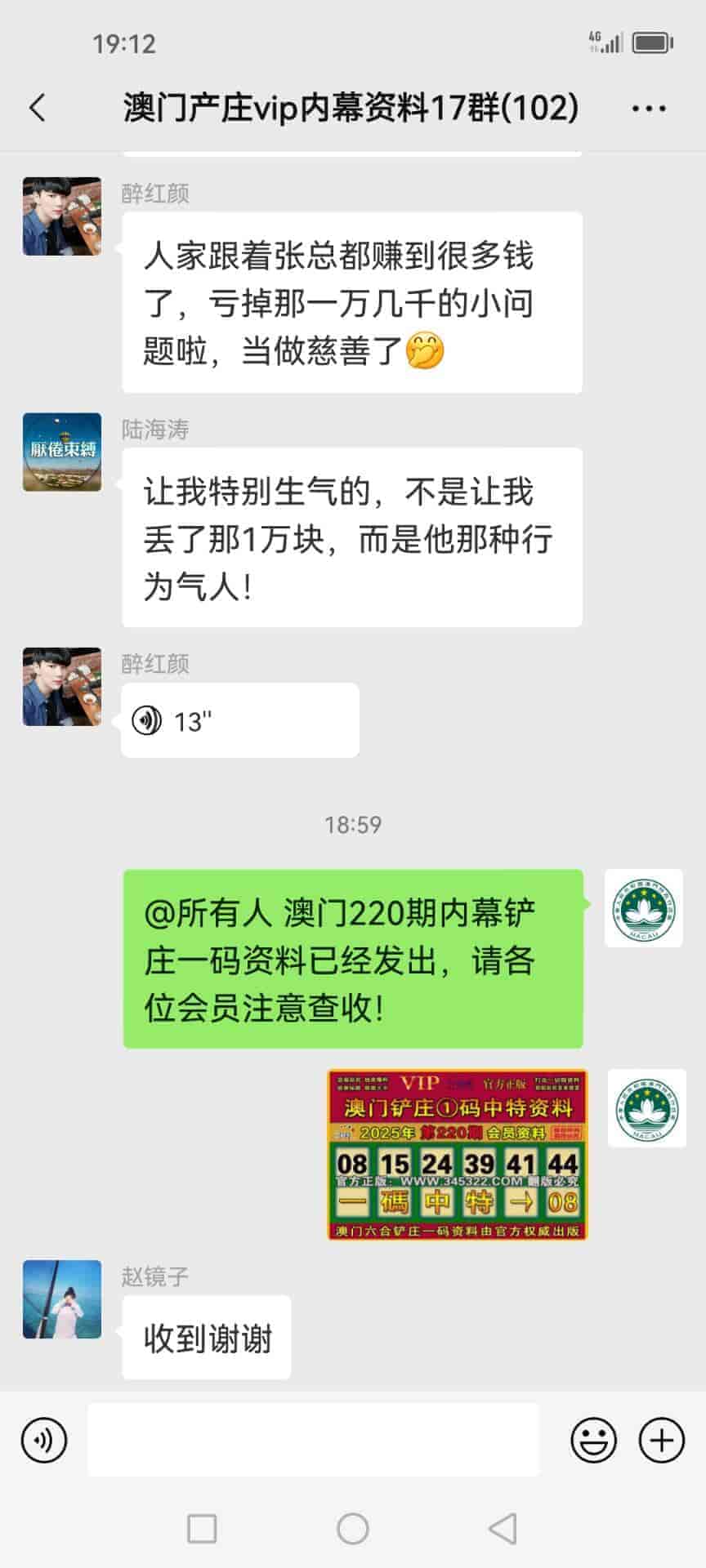The width and height of the screenshot is (706, 1568).
Task: View 陆海涛's profile avatar
Action: 62,452
